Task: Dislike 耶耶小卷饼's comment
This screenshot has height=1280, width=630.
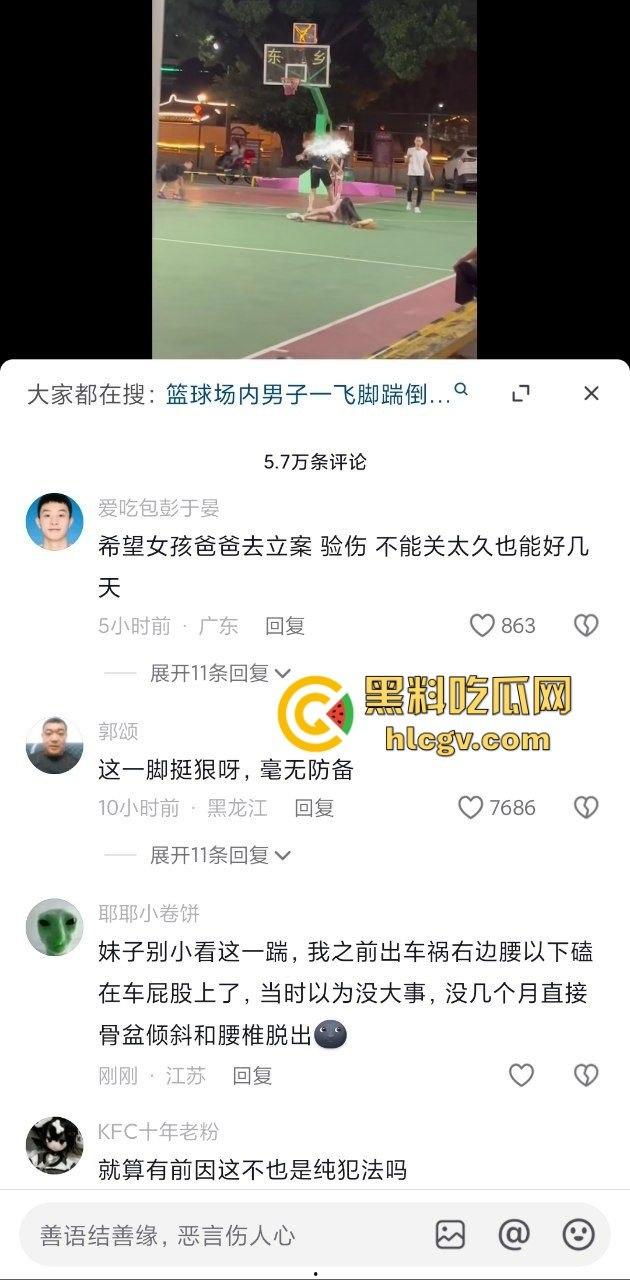Action: pos(586,1075)
